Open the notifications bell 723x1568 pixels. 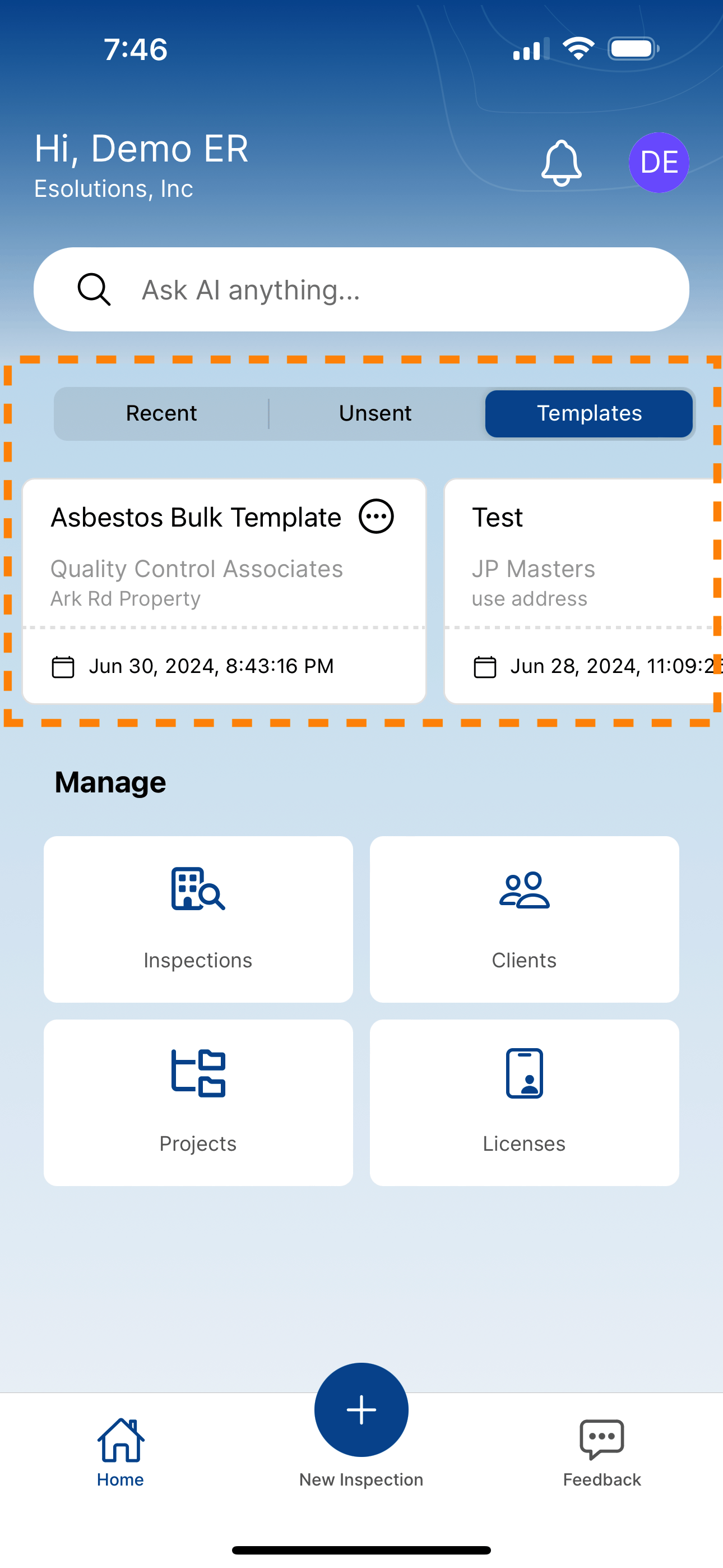point(561,163)
